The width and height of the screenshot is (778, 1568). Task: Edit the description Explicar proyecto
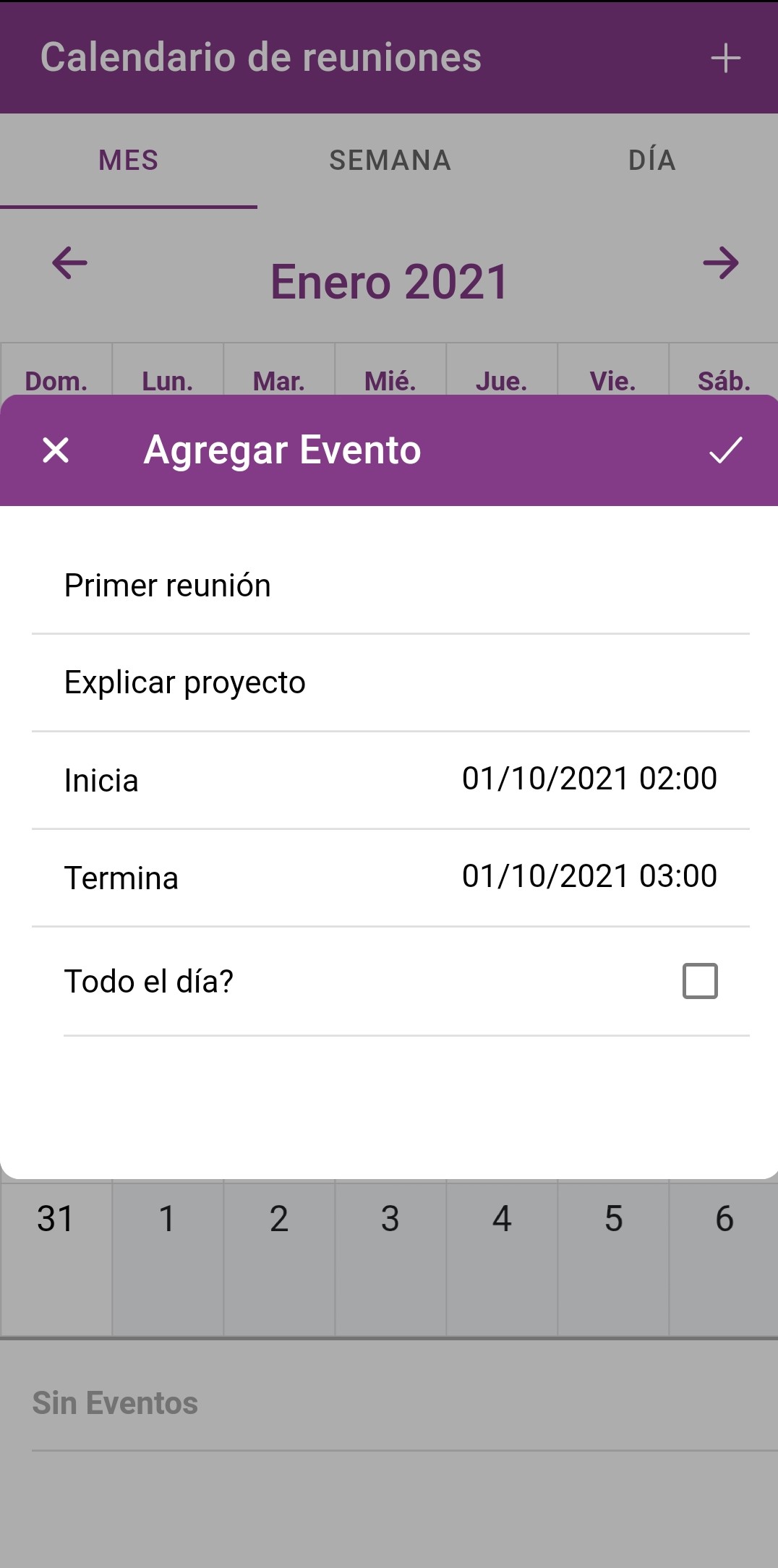(x=390, y=682)
